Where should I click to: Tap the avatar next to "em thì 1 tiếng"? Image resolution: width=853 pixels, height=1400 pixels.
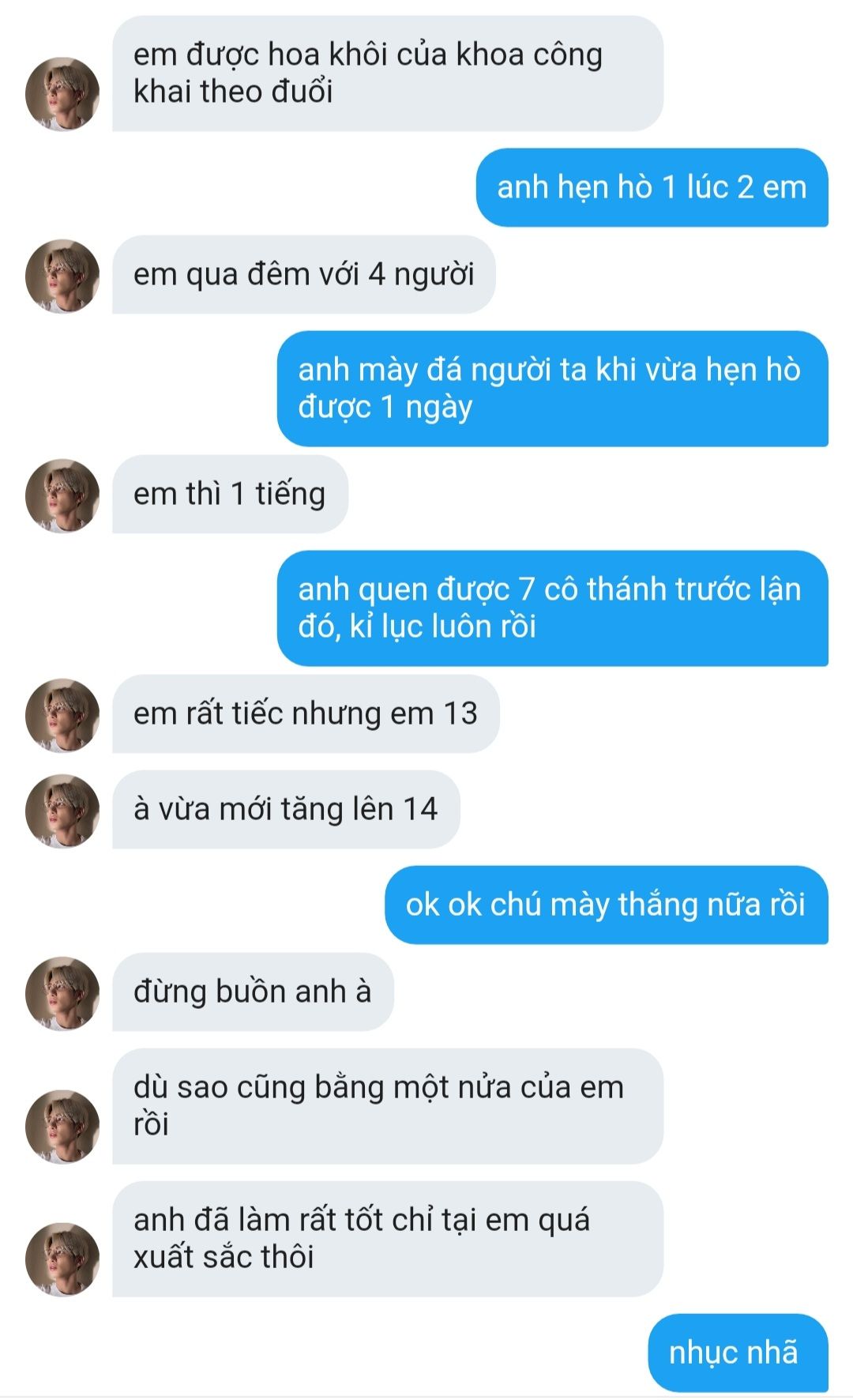pyautogui.click(x=62, y=496)
